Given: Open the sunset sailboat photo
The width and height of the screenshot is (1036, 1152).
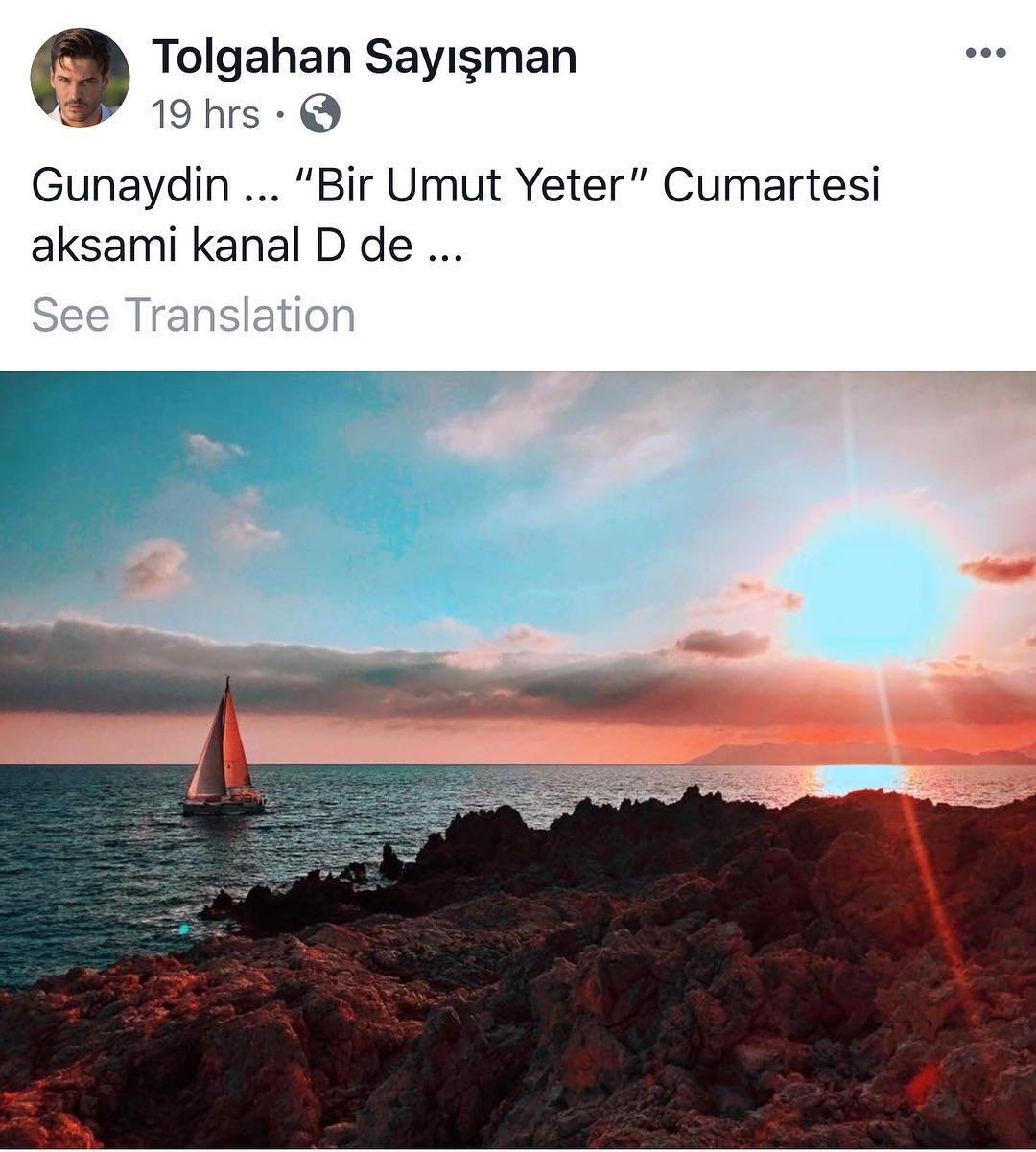Looking at the screenshot, I should 518,758.
